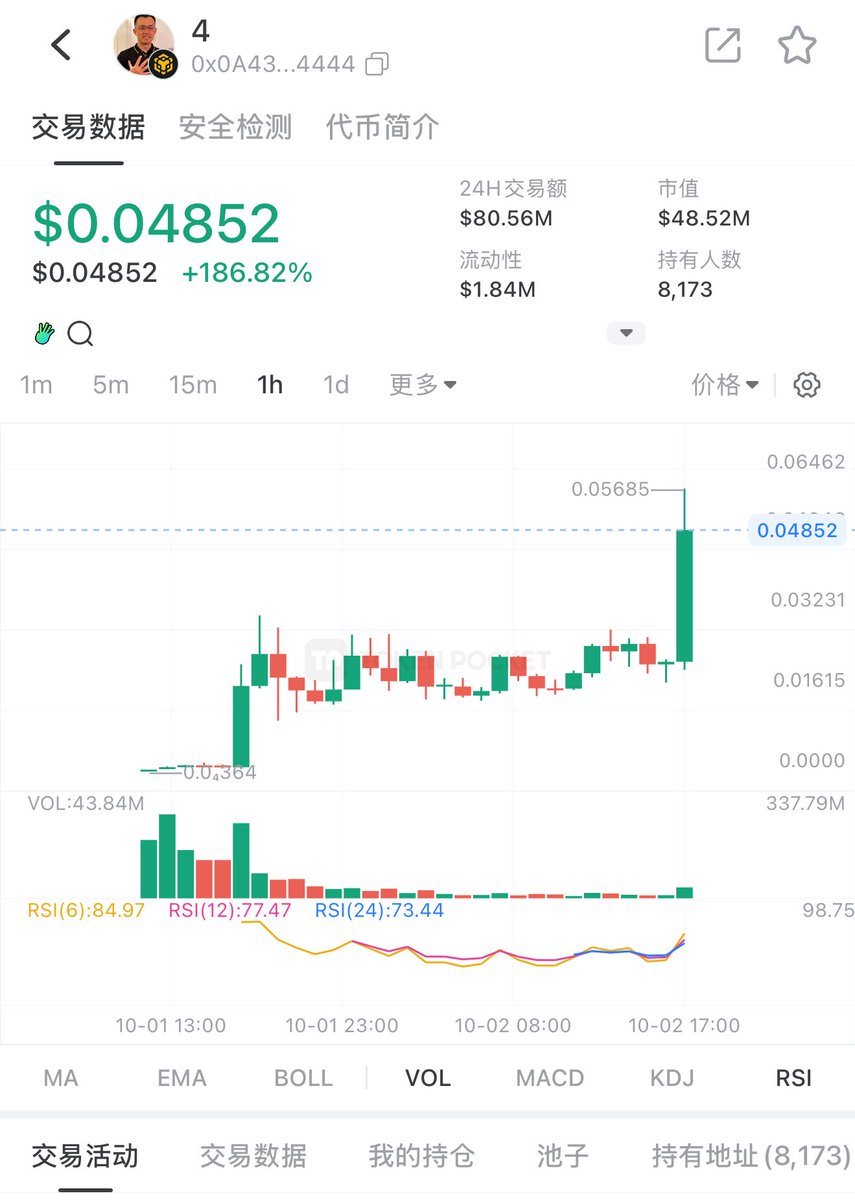The width and height of the screenshot is (855, 1200).
Task: Switch chart to 1d interval
Action: (x=336, y=385)
